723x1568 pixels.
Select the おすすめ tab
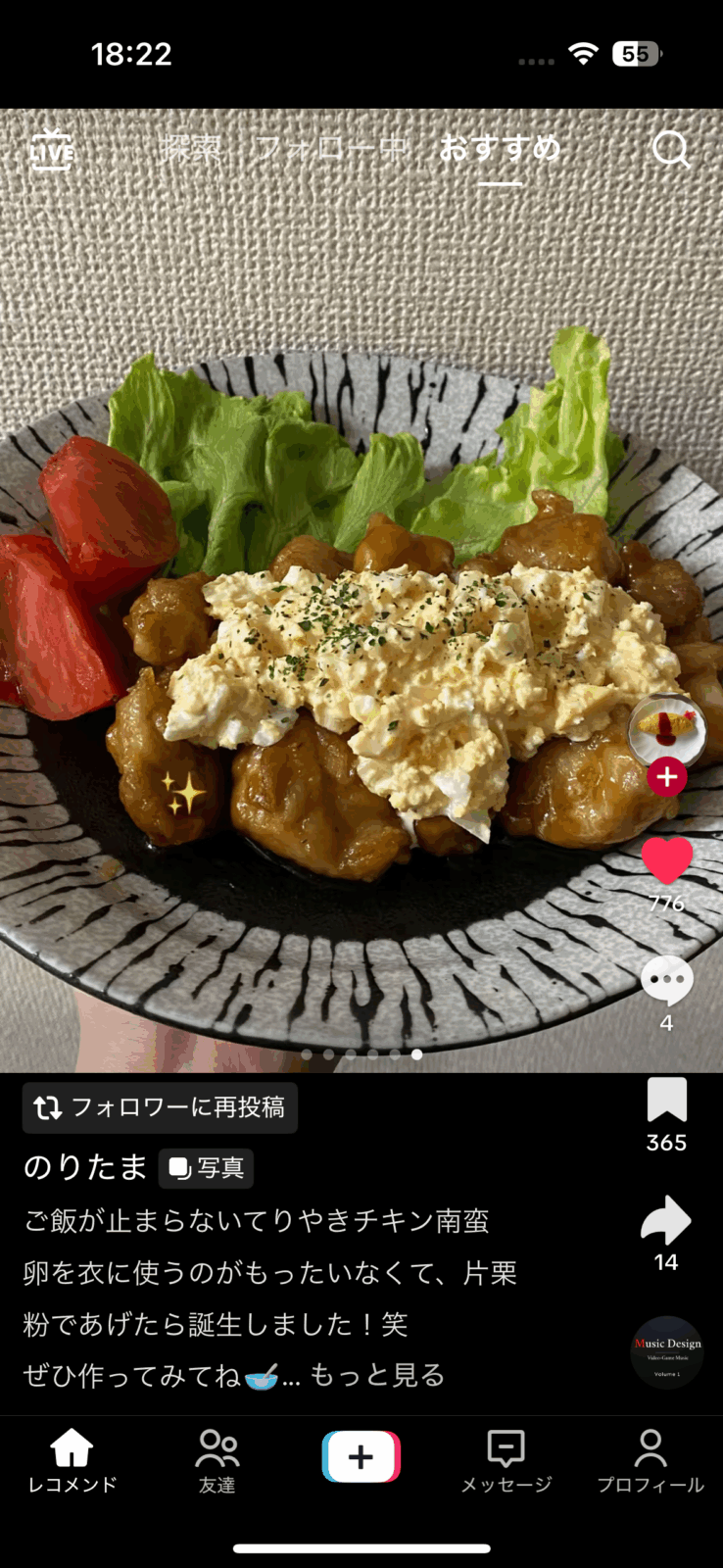[500, 149]
